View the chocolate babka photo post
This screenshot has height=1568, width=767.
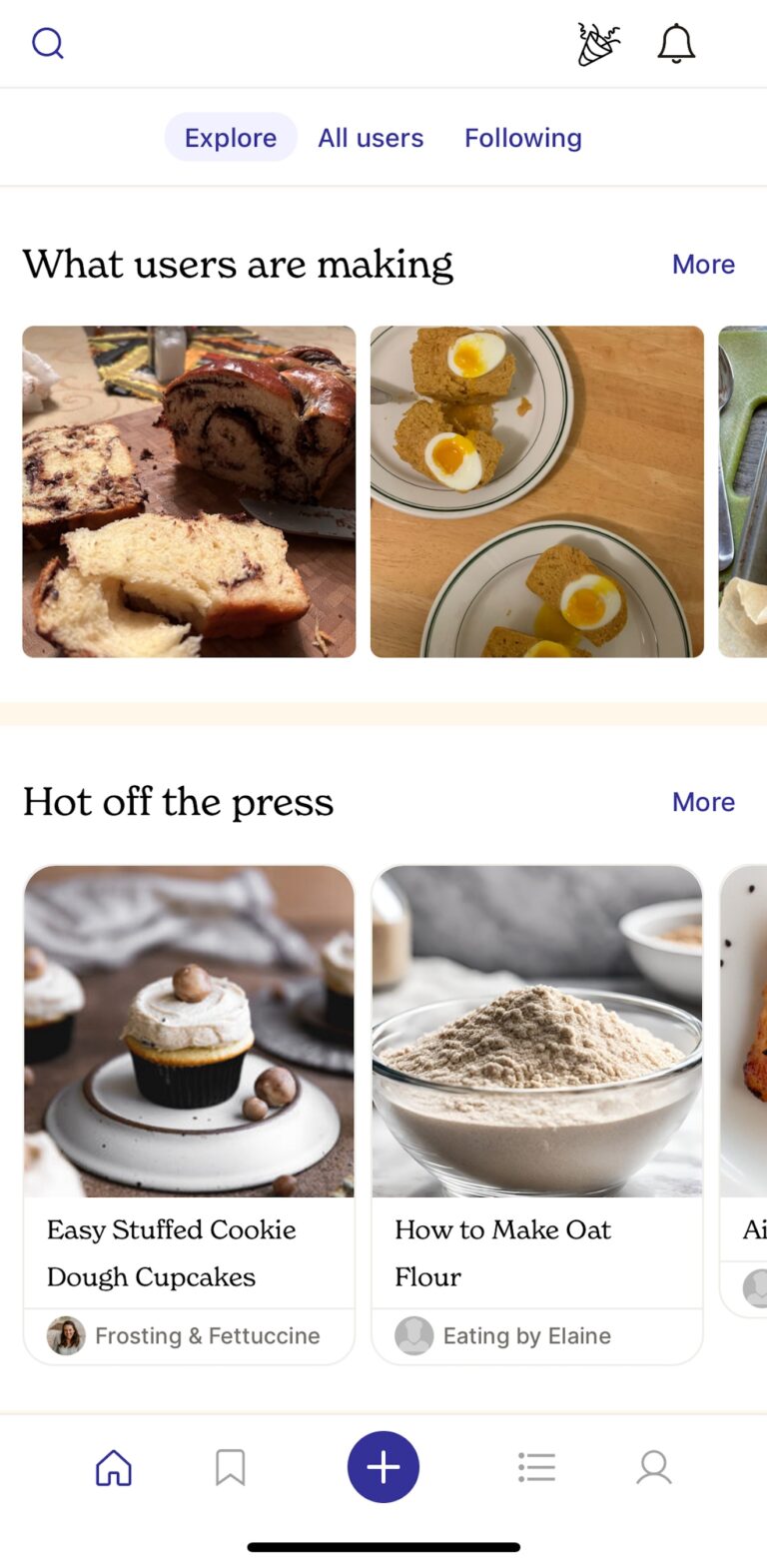point(188,490)
